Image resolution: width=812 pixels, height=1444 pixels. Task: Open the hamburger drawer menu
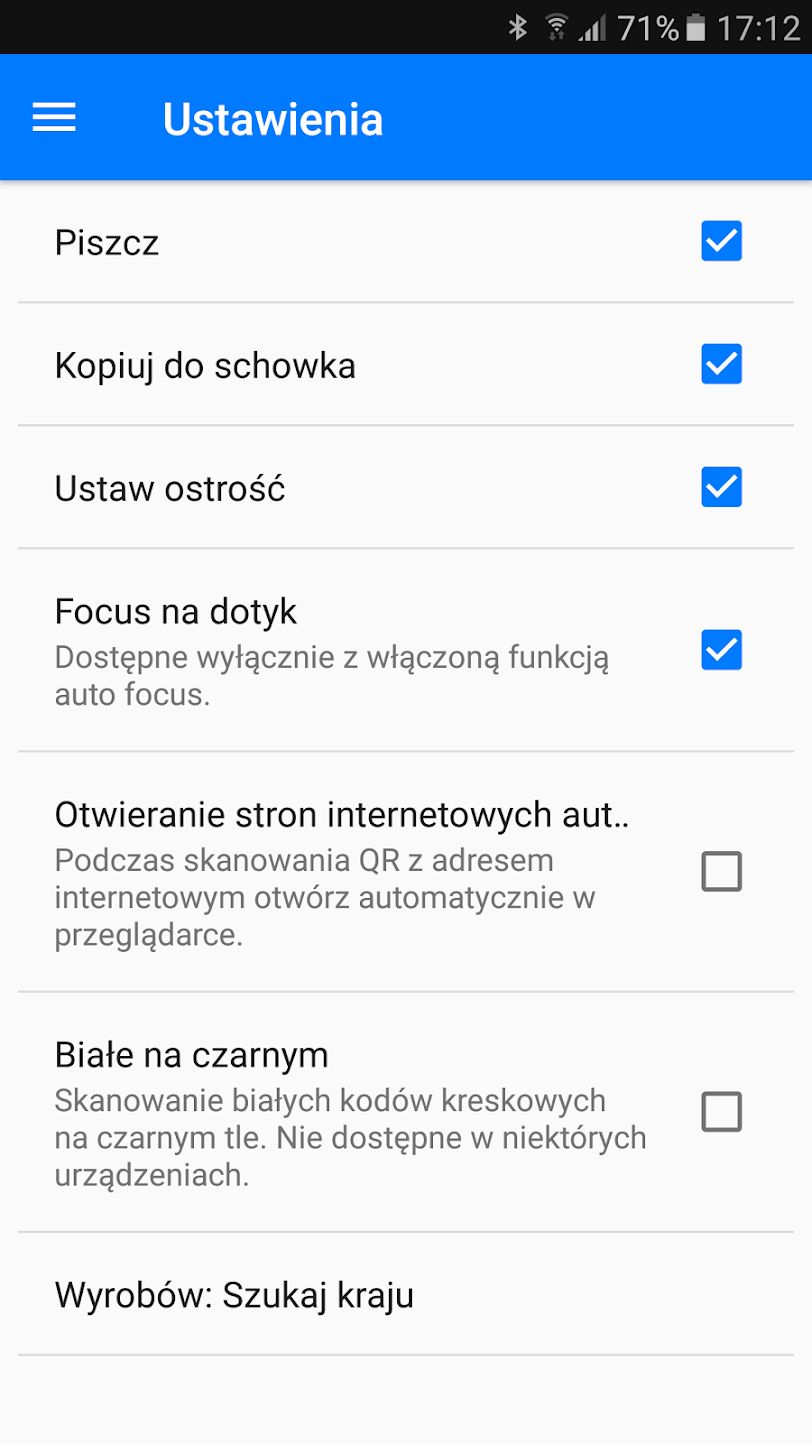click(54, 118)
